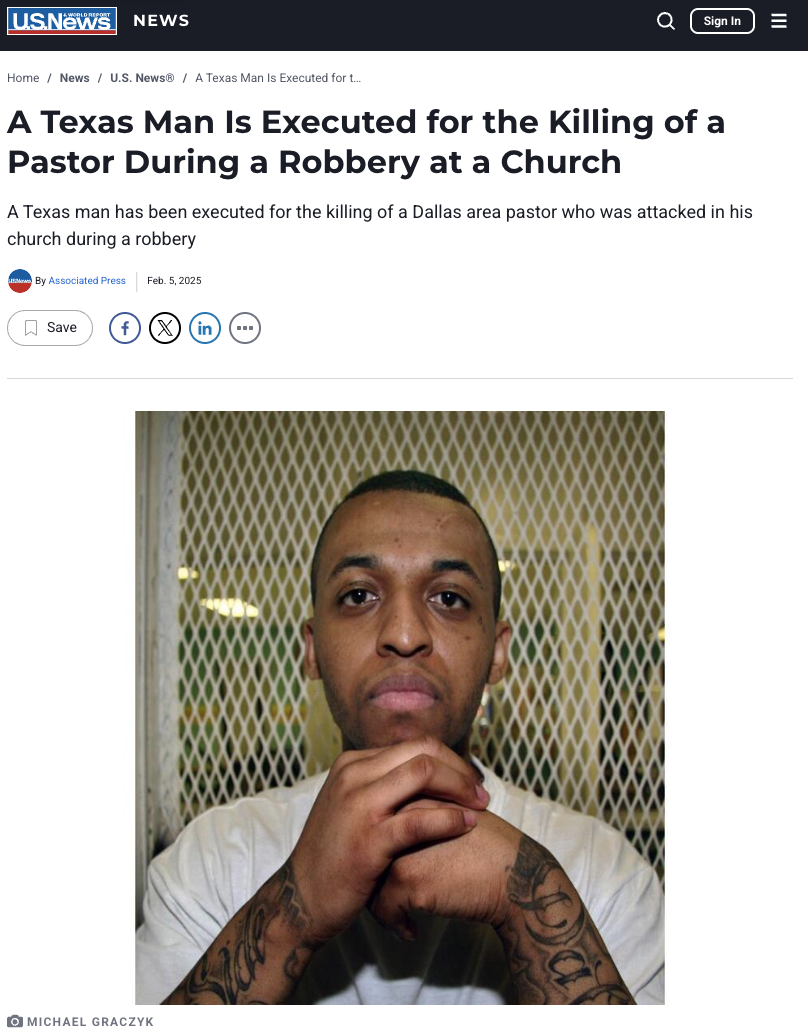Viewport: 808px width, 1034px height.
Task: Share the article on LinkedIn
Action: (205, 328)
